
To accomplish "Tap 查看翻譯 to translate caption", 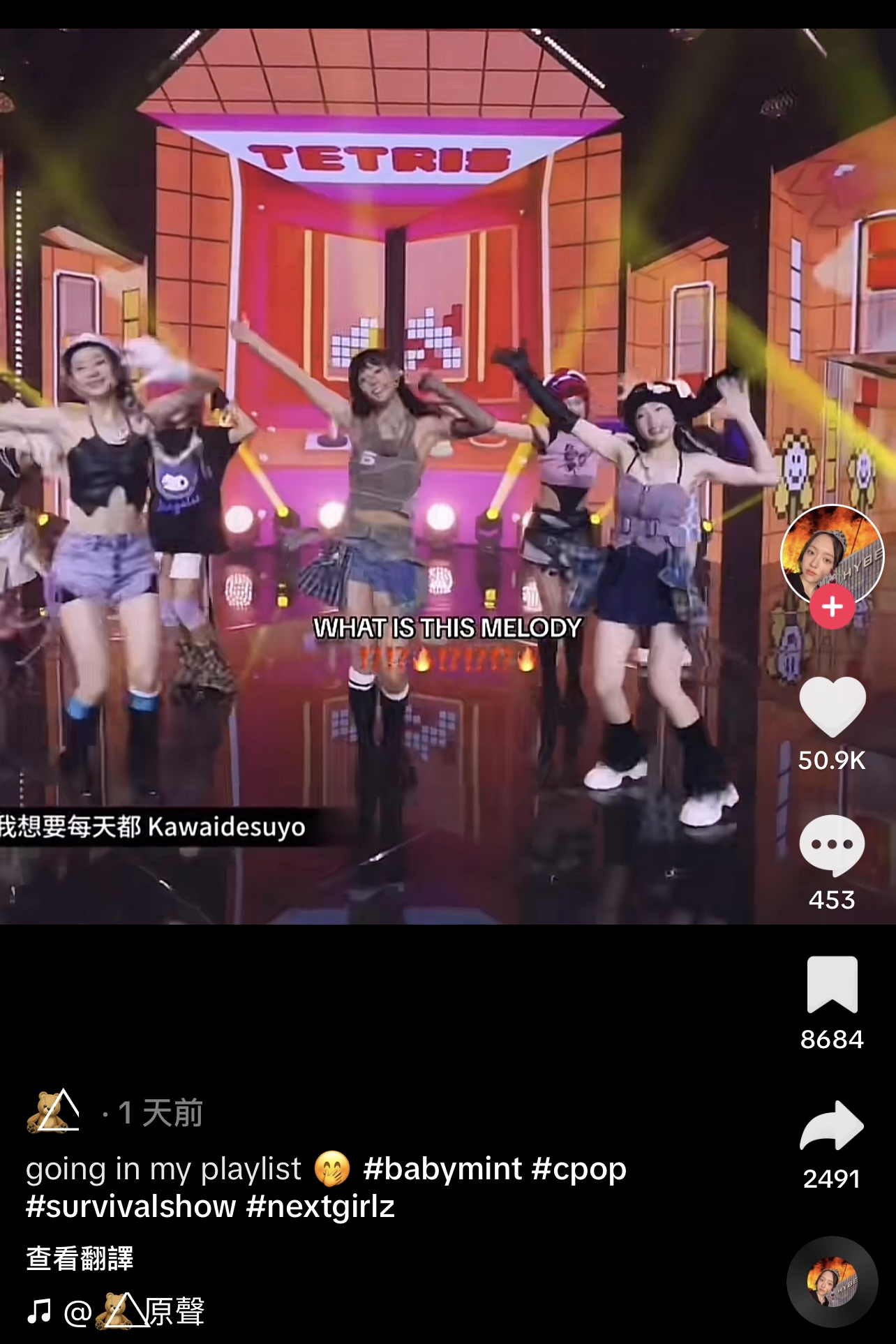I will [x=80, y=1258].
